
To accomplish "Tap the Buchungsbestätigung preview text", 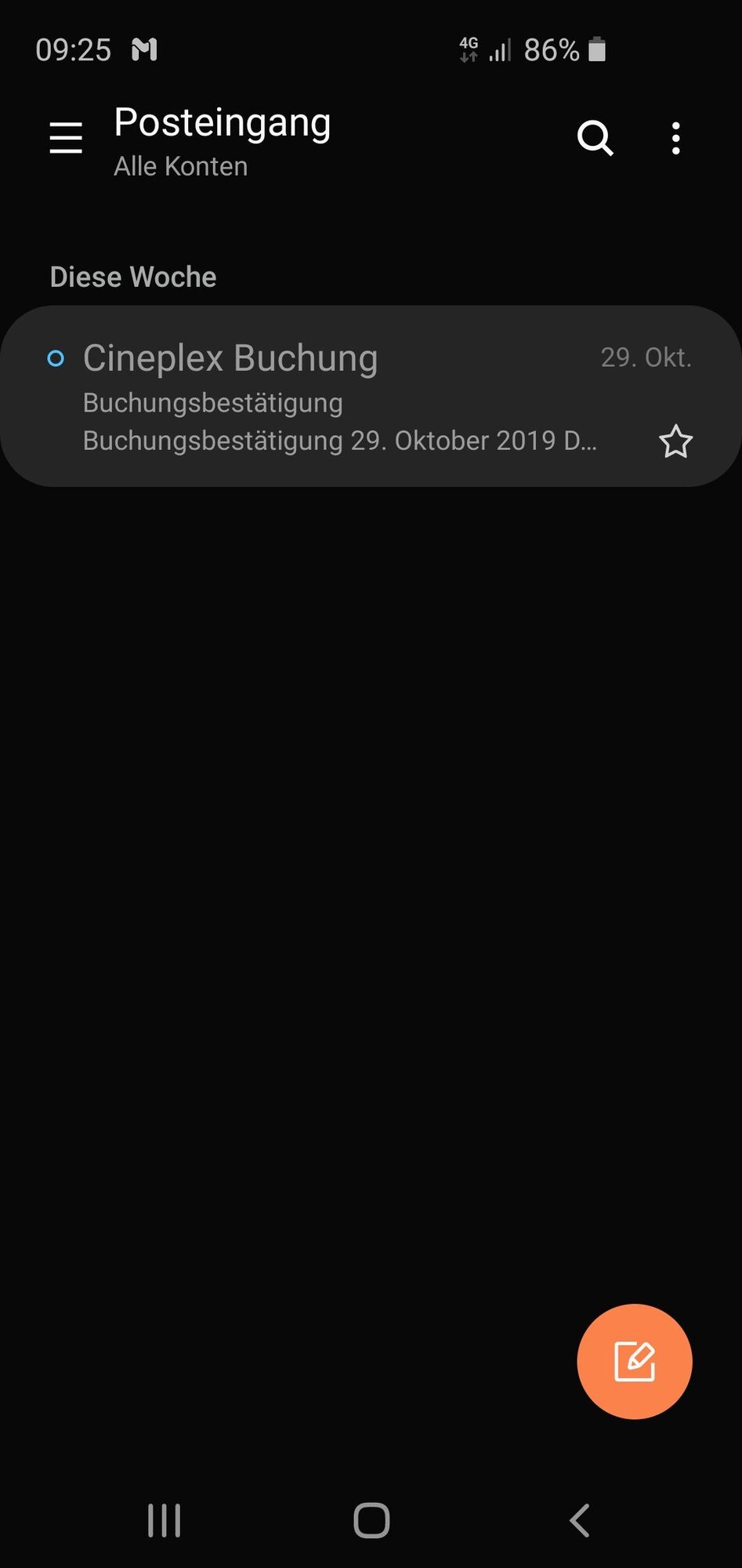I will [212, 402].
